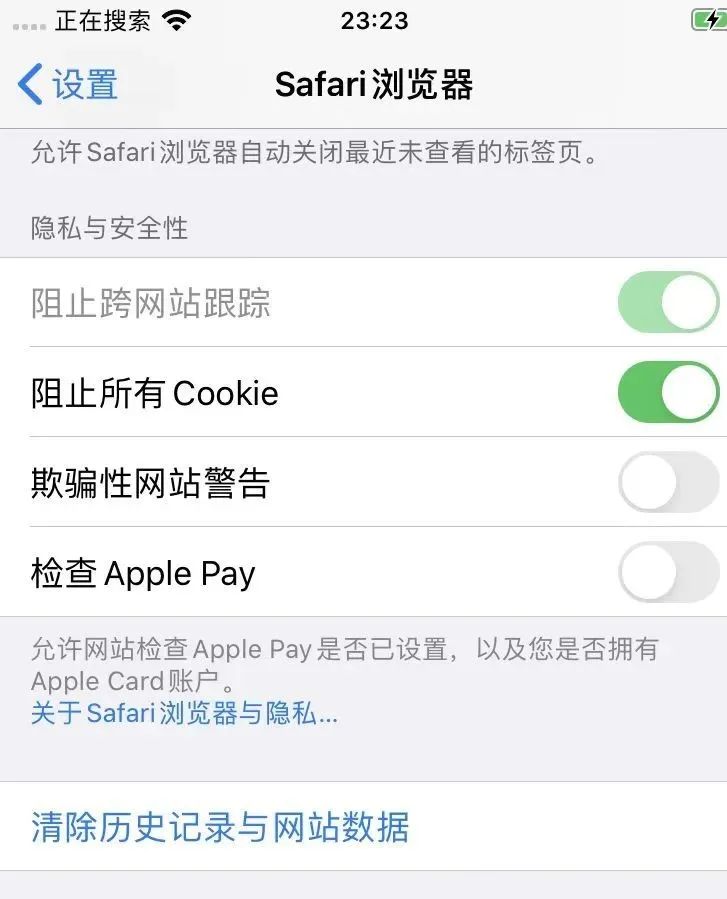This screenshot has height=899, width=727.
Task: Tap the battery charging icon
Action: pos(708,18)
